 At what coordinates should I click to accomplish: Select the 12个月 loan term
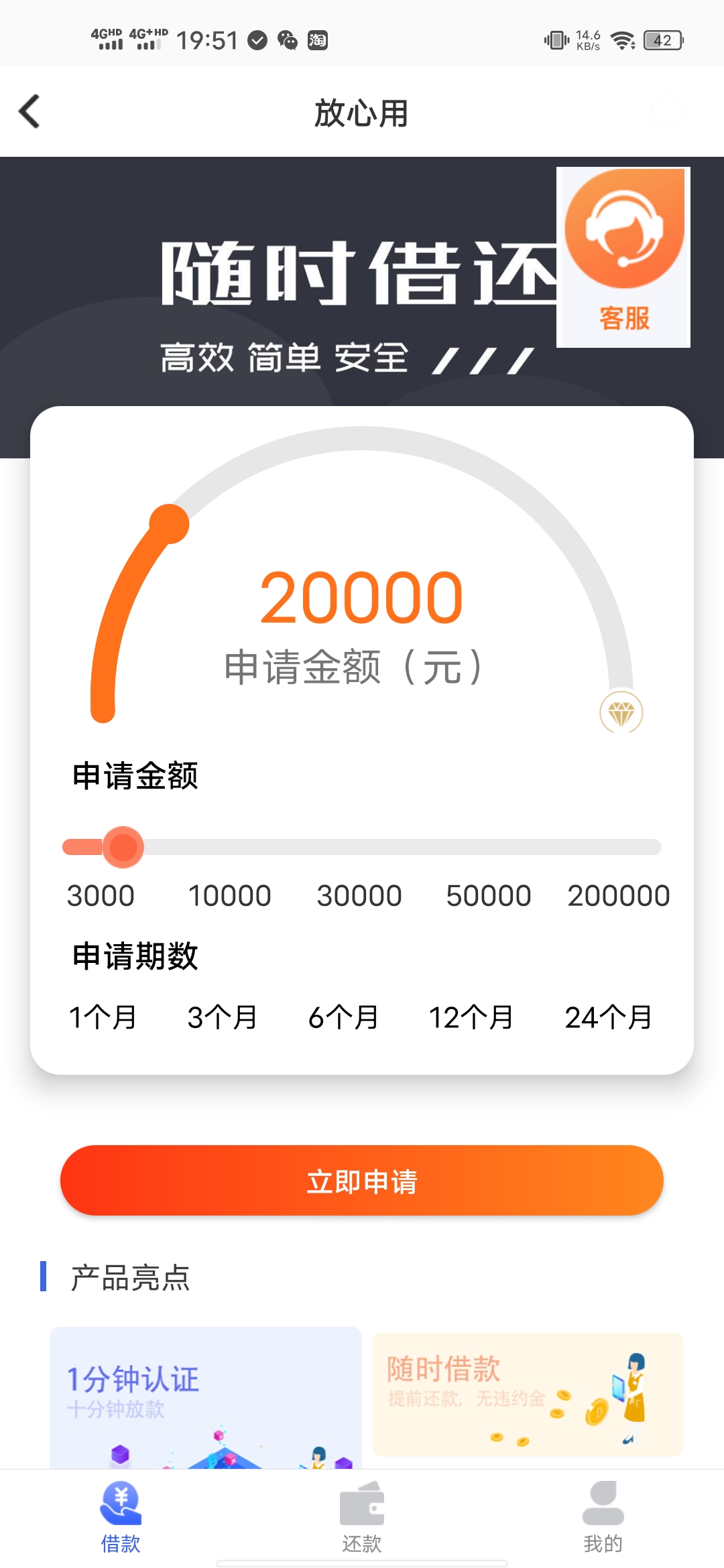click(471, 1017)
